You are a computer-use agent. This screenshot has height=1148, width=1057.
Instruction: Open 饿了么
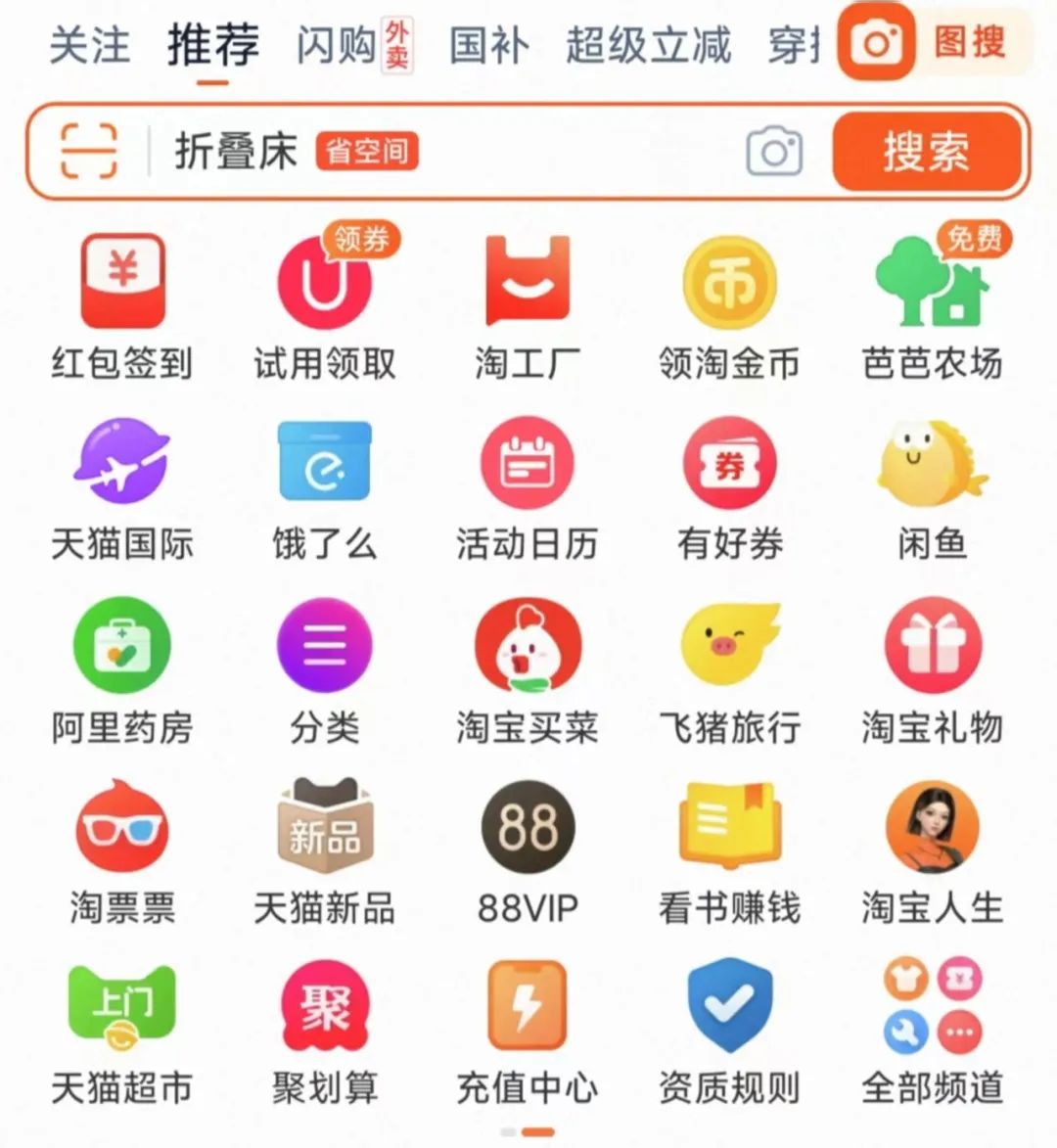(325, 488)
